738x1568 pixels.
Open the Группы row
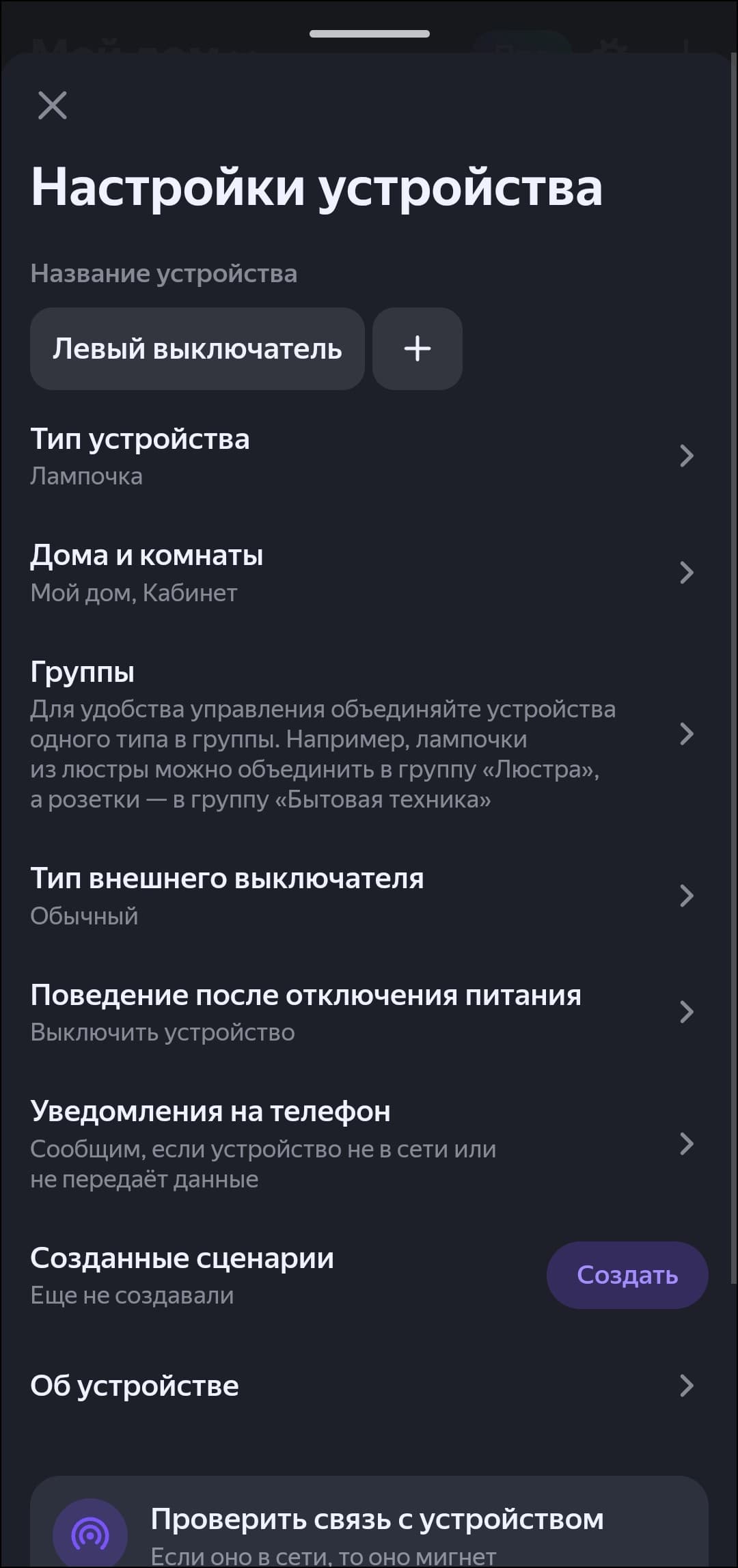(362, 734)
